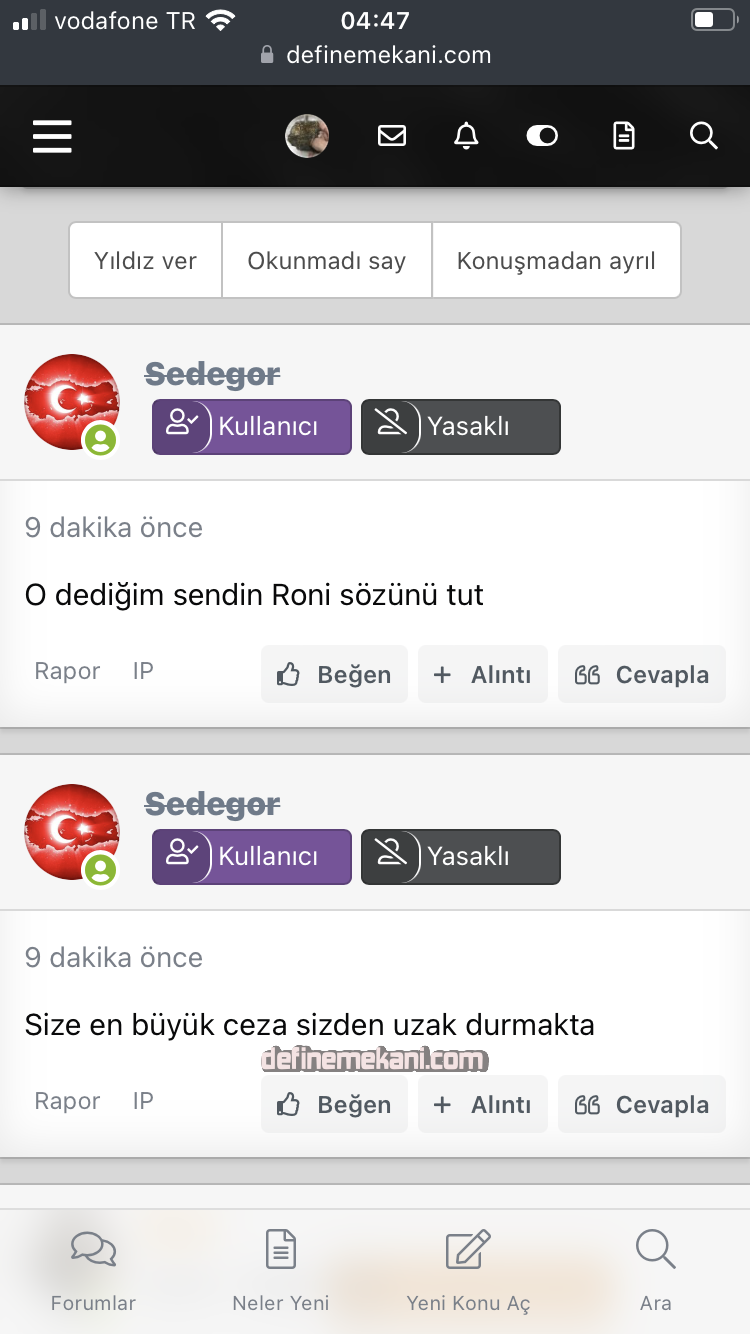
Task: Reply to the en büyük ceza post
Action: (x=642, y=1105)
